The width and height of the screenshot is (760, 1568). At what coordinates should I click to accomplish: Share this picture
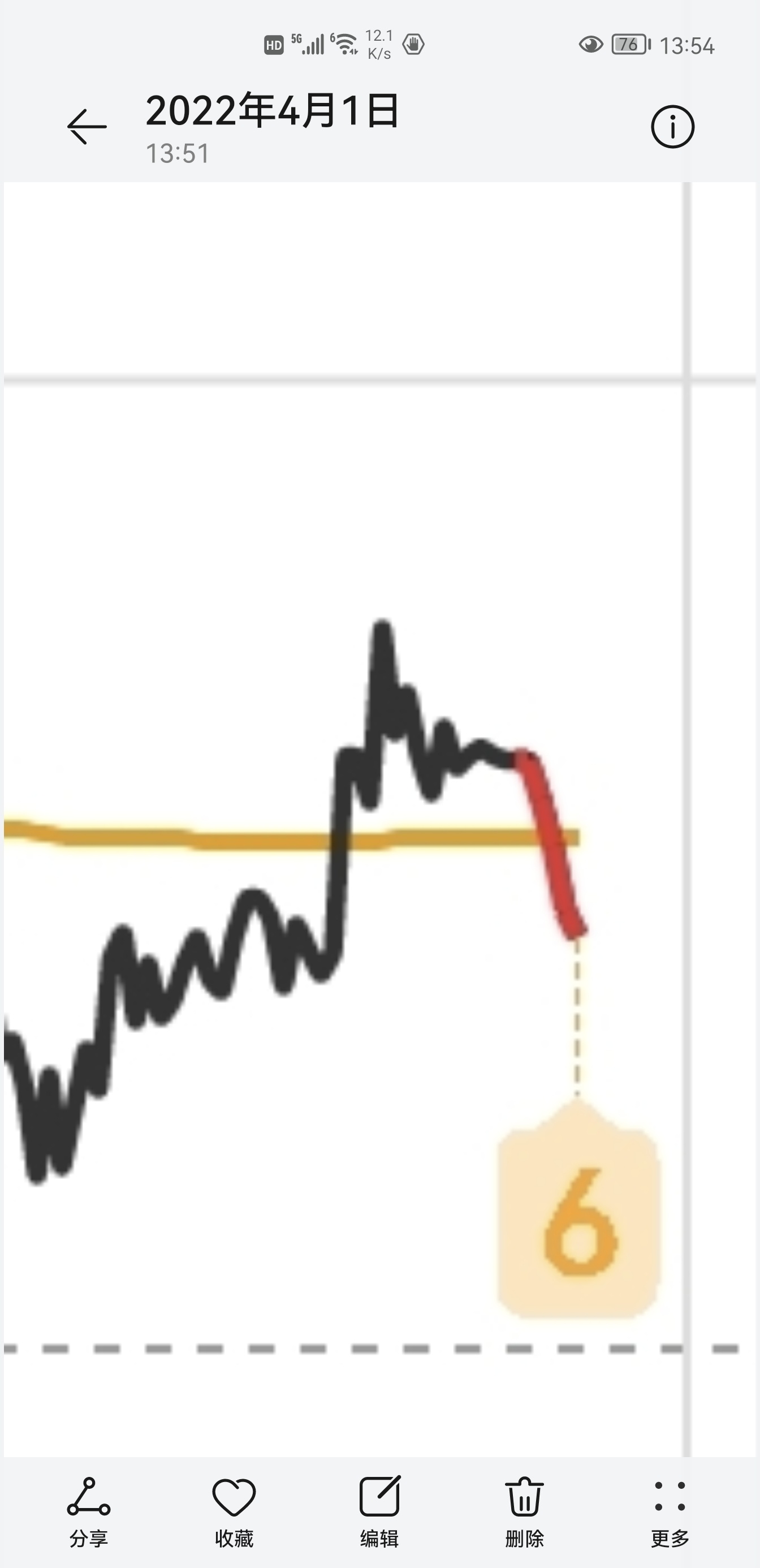pyautogui.click(x=89, y=1512)
